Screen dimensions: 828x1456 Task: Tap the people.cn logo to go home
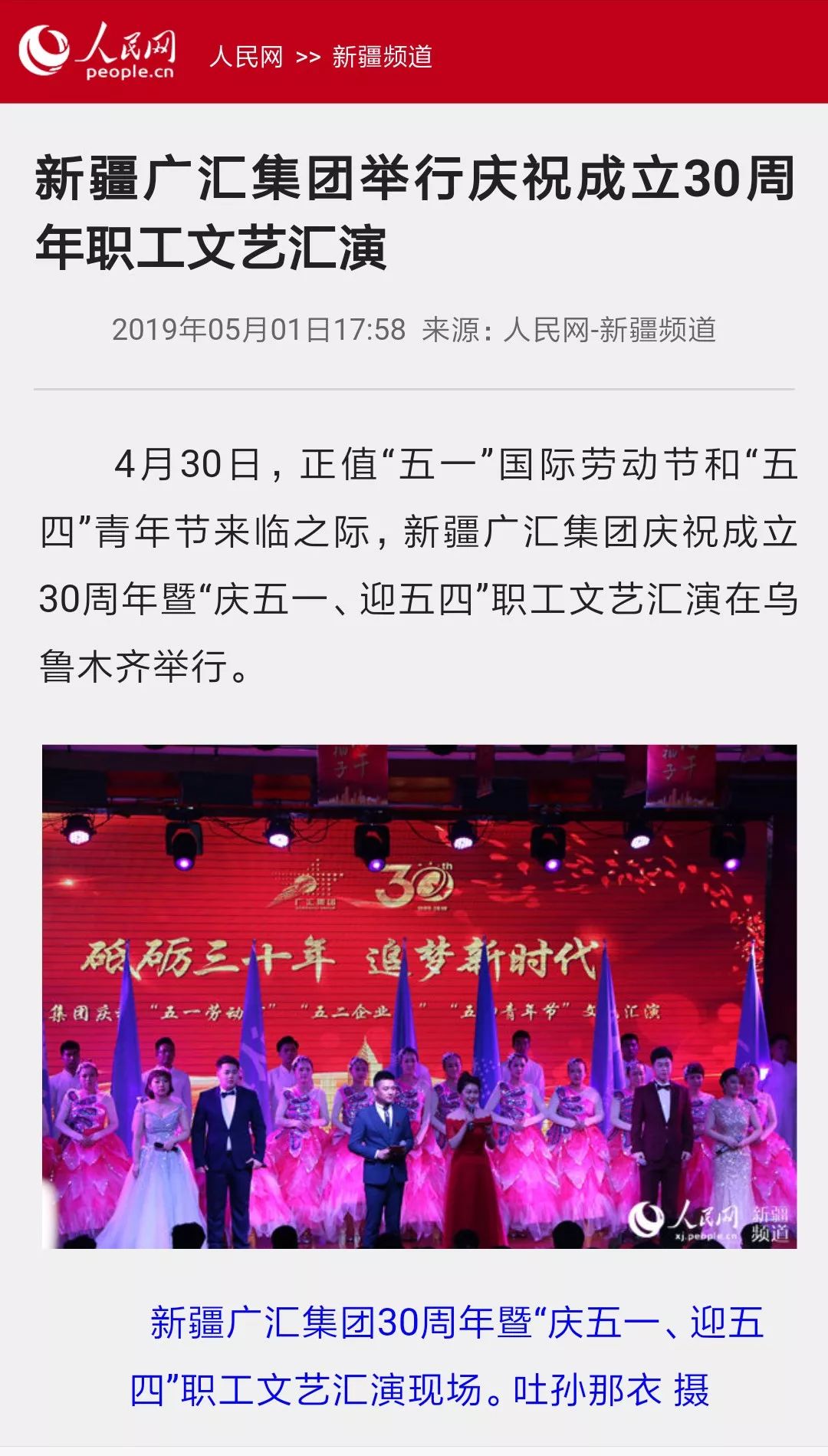[98, 51]
